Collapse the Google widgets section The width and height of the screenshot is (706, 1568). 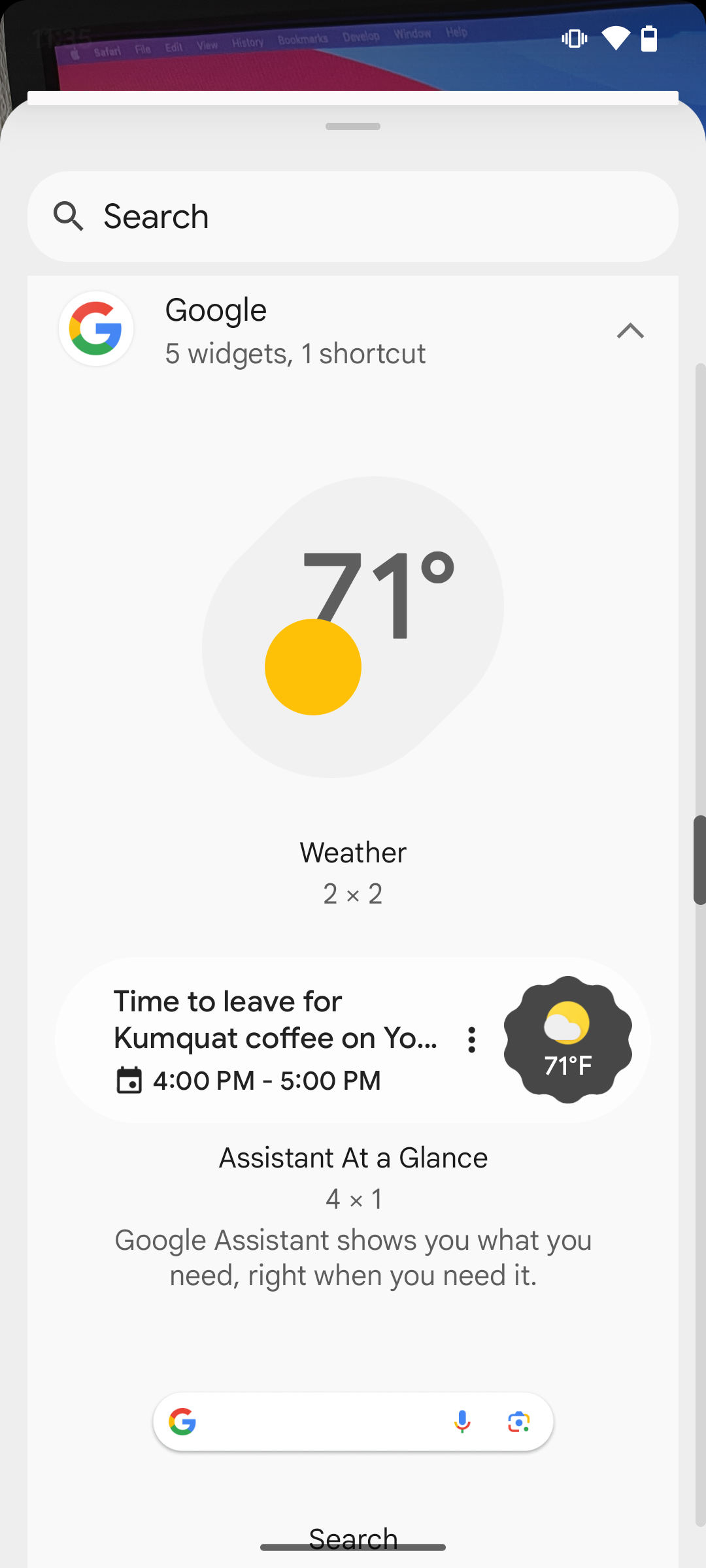coord(630,331)
